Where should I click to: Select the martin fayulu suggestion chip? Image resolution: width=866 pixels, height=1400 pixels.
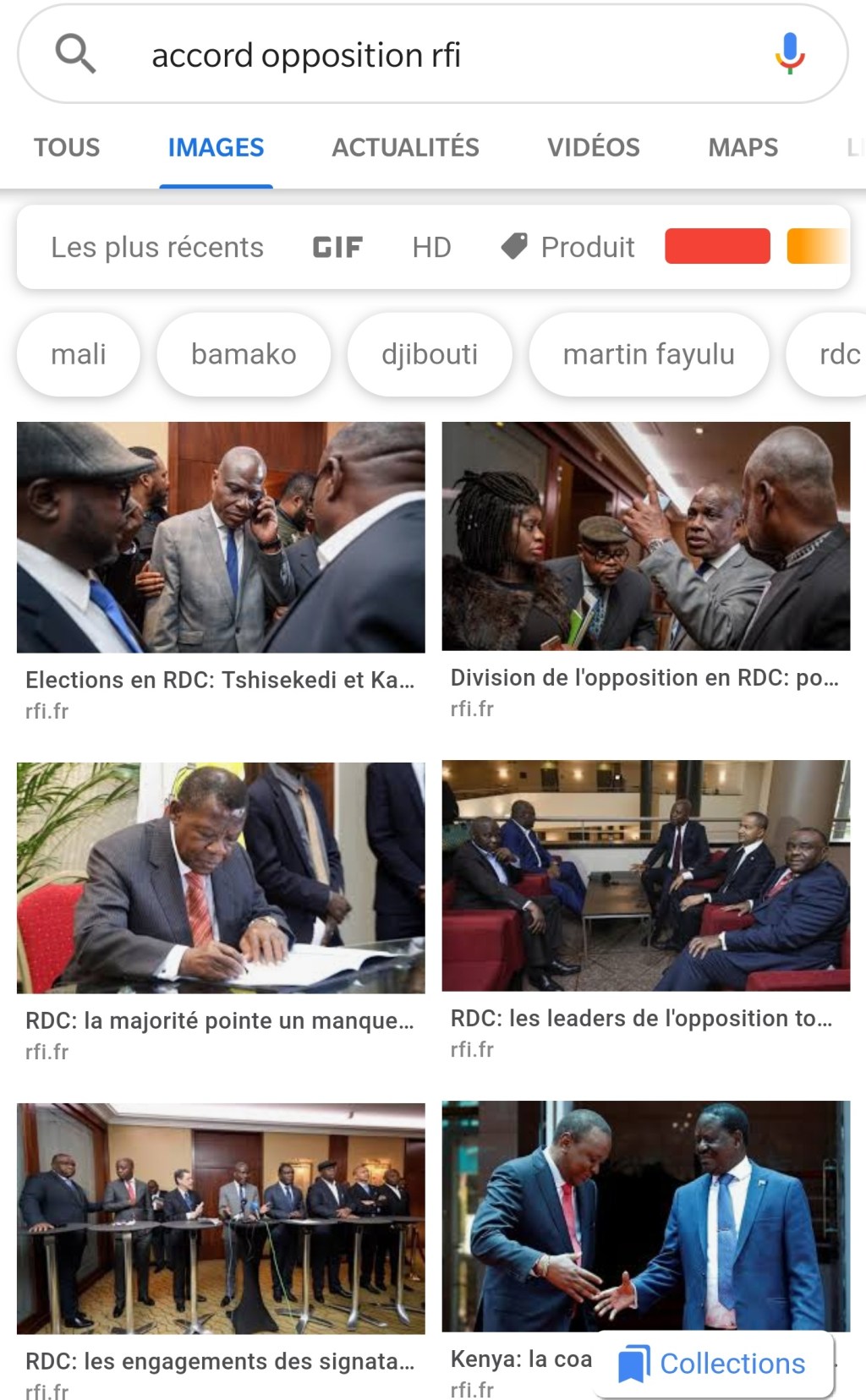[x=649, y=354]
